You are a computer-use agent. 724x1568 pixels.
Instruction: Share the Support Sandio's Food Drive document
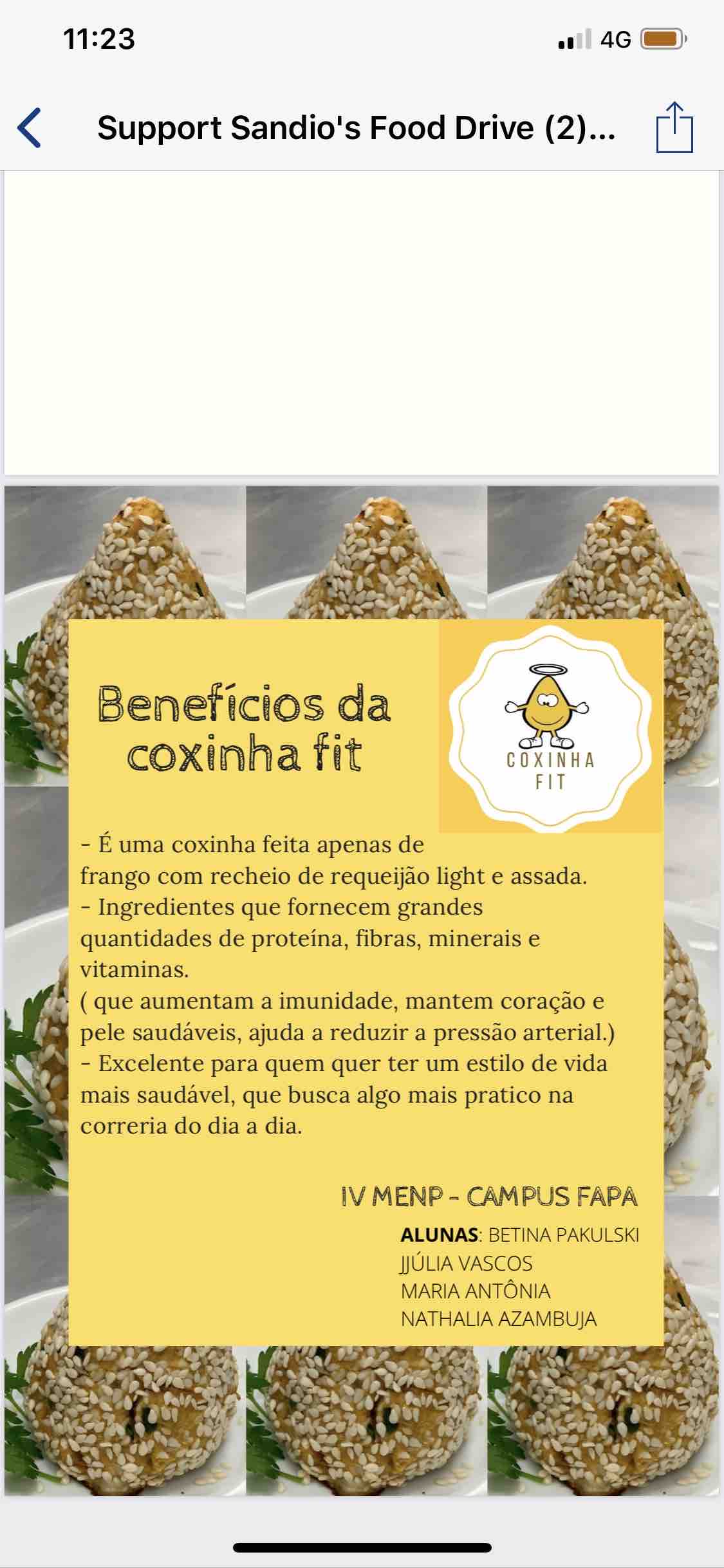[674, 127]
